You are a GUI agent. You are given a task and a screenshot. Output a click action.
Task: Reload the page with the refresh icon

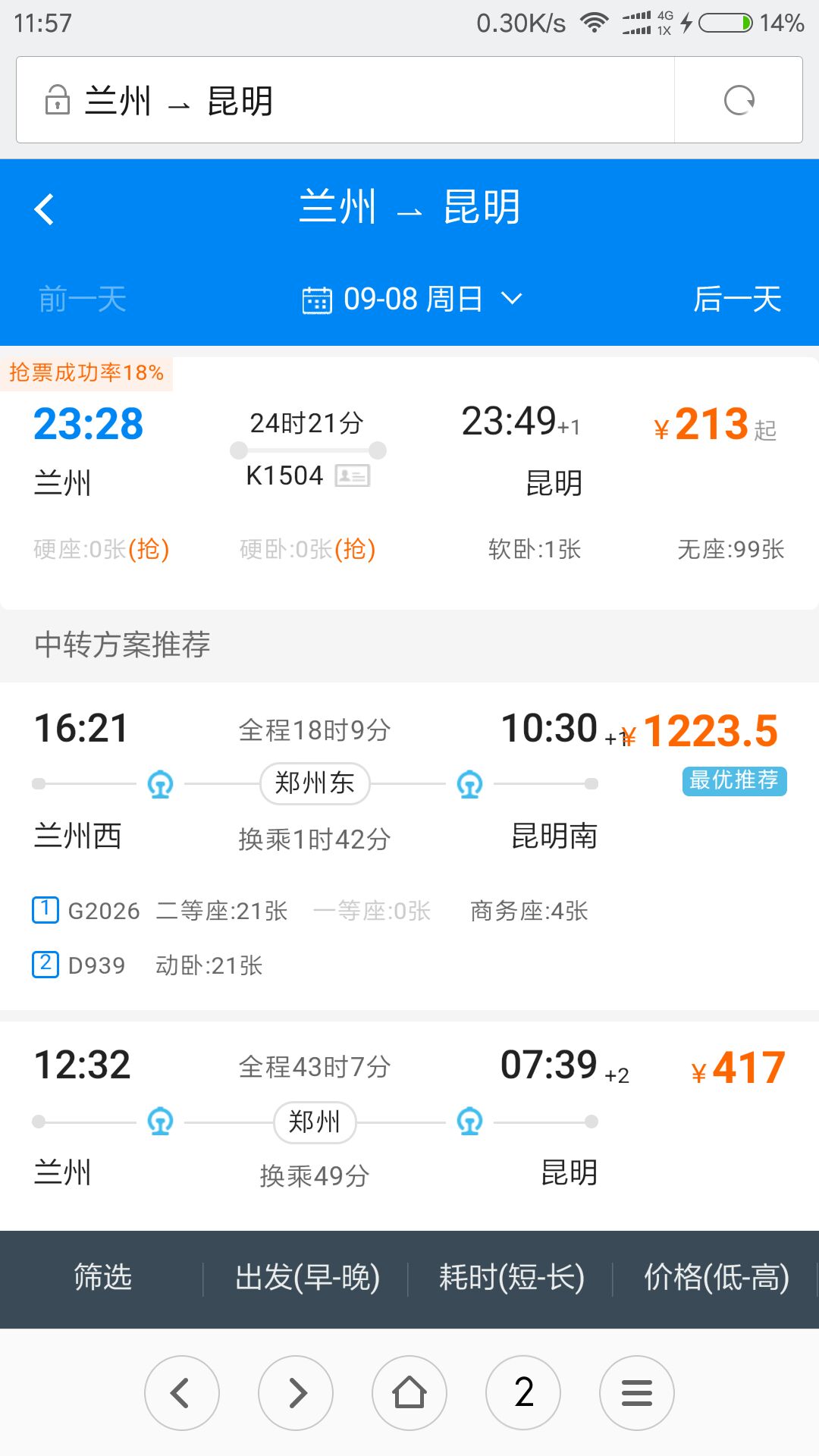pos(739,100)
